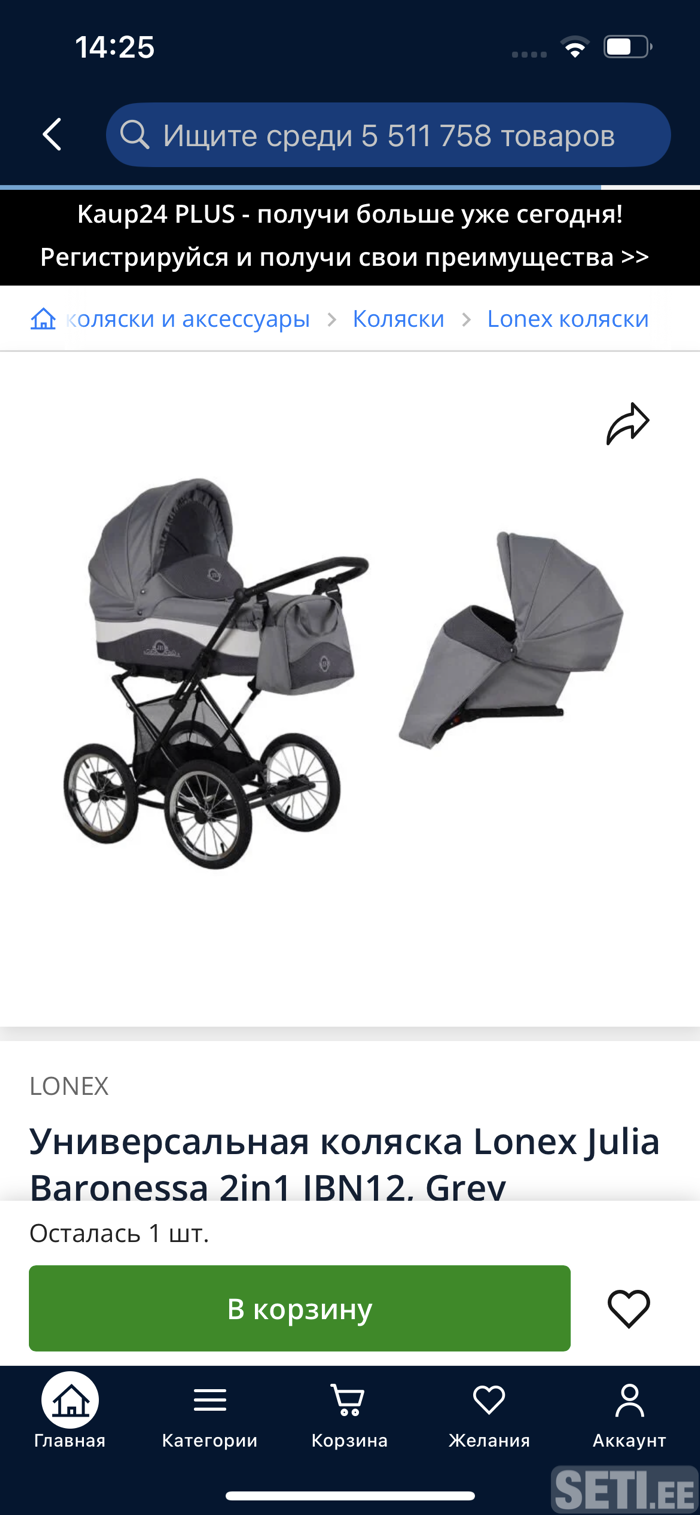700x1515 pixels.
Task: Switch to the Желания tab
Action: (x=489, y=1412)
